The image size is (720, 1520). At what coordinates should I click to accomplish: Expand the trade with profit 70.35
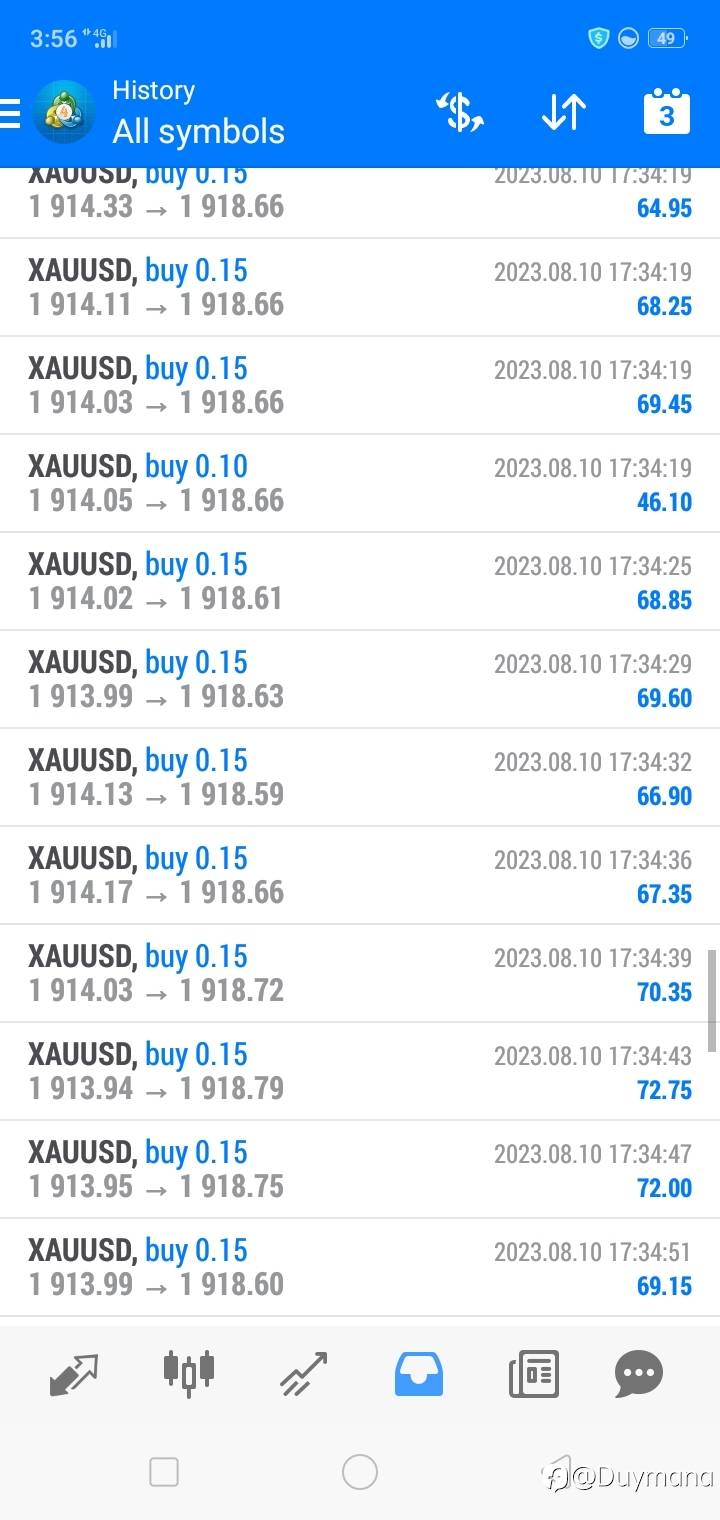point(360,974)
